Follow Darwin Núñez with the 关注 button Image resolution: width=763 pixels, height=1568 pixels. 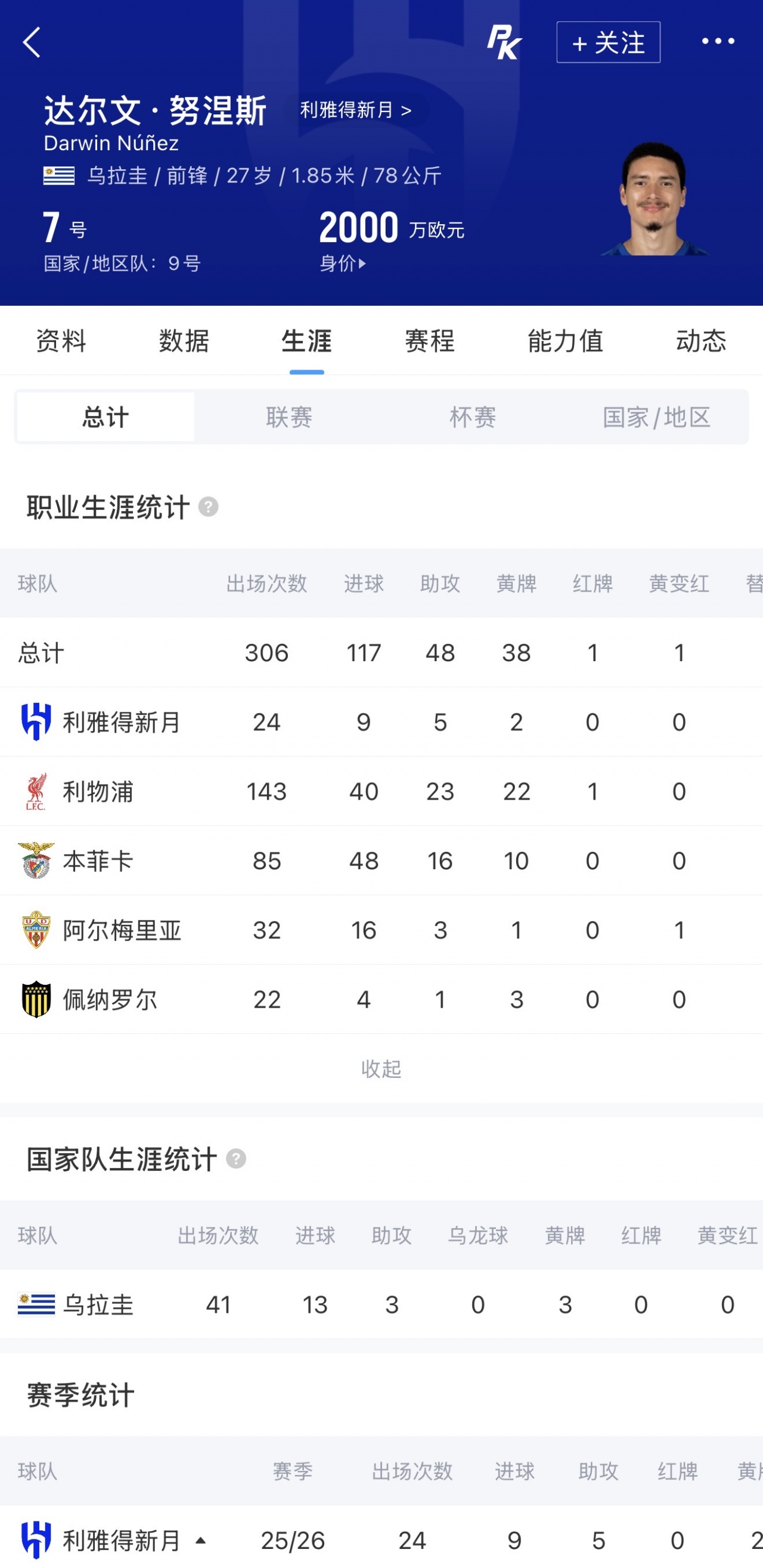608,42
